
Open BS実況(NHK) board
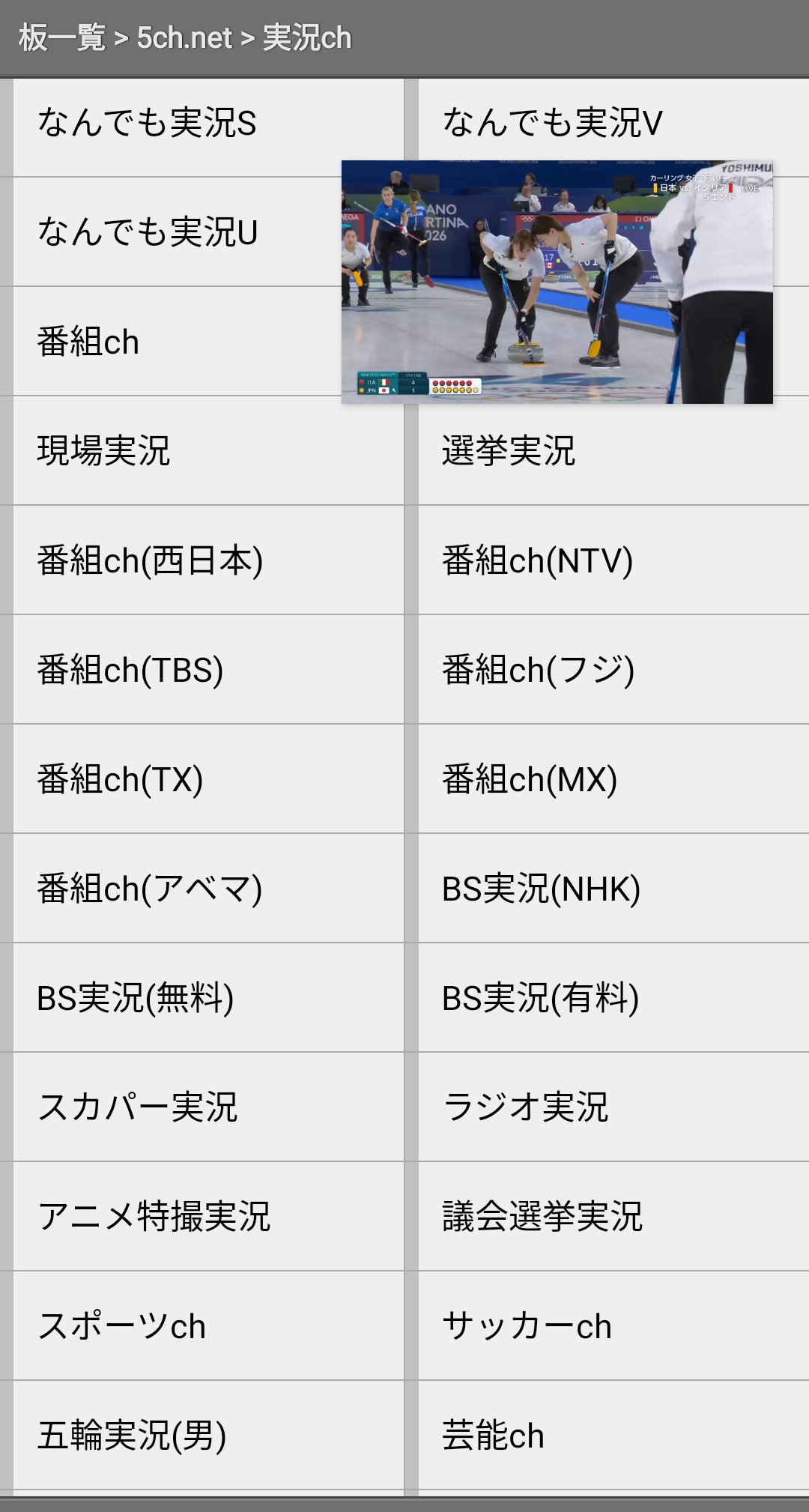click(x=541, y=889)
